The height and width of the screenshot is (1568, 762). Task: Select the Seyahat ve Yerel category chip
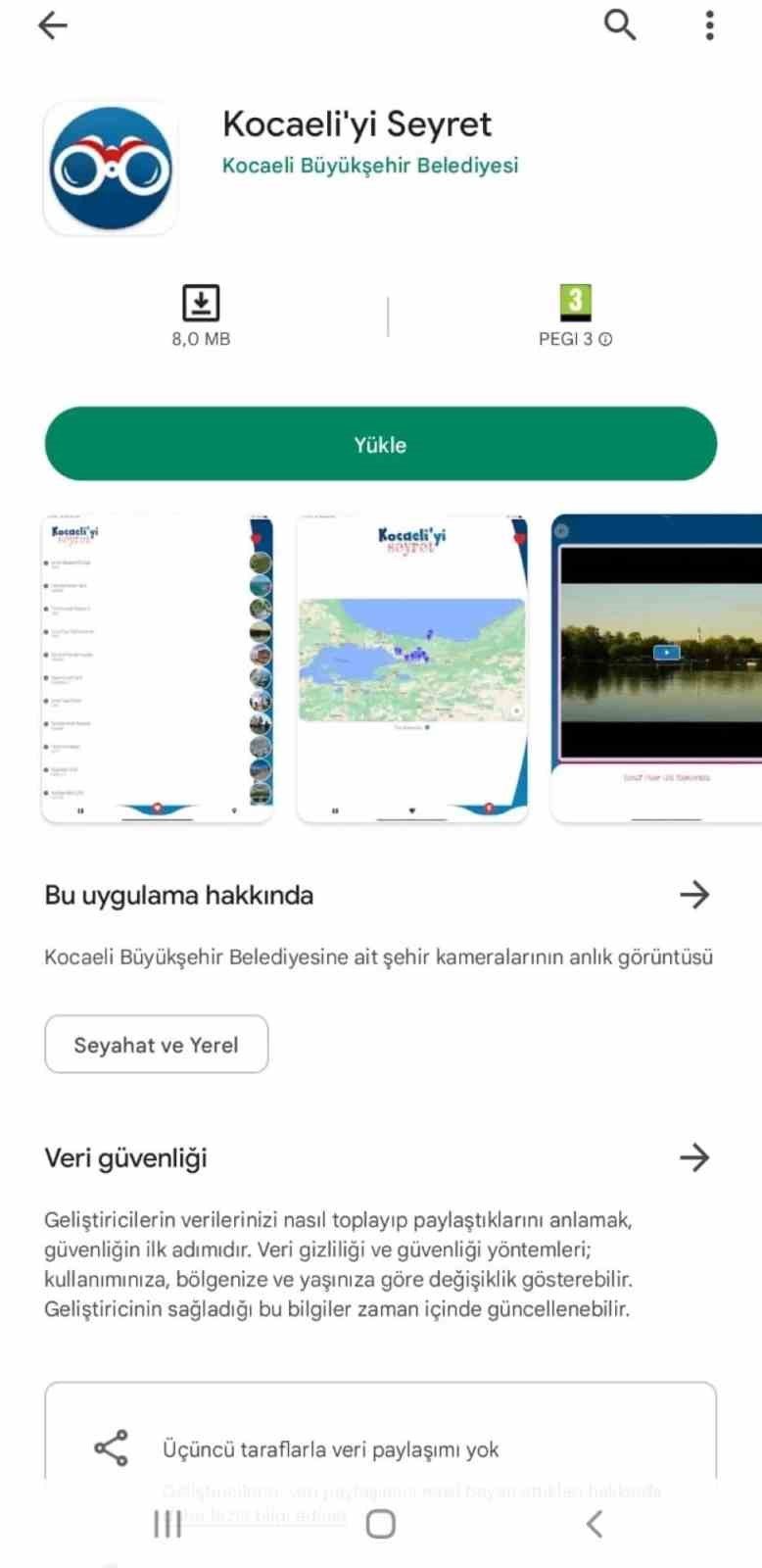(x=156, y=1044)
